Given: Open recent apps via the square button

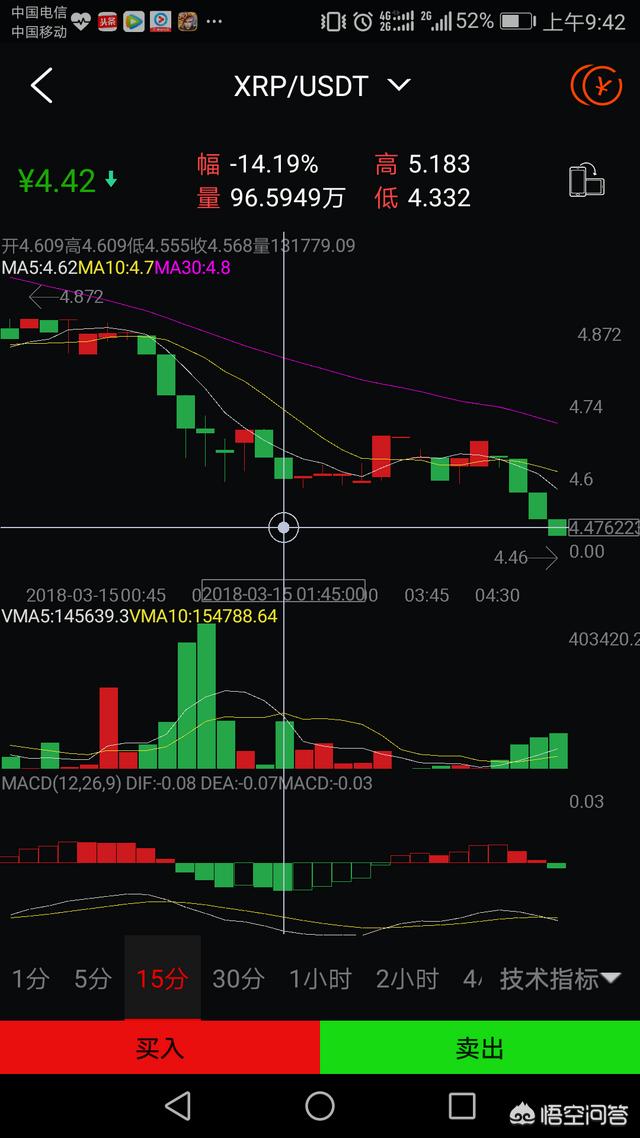Looking at the screenshot, I should point(462,1106).
